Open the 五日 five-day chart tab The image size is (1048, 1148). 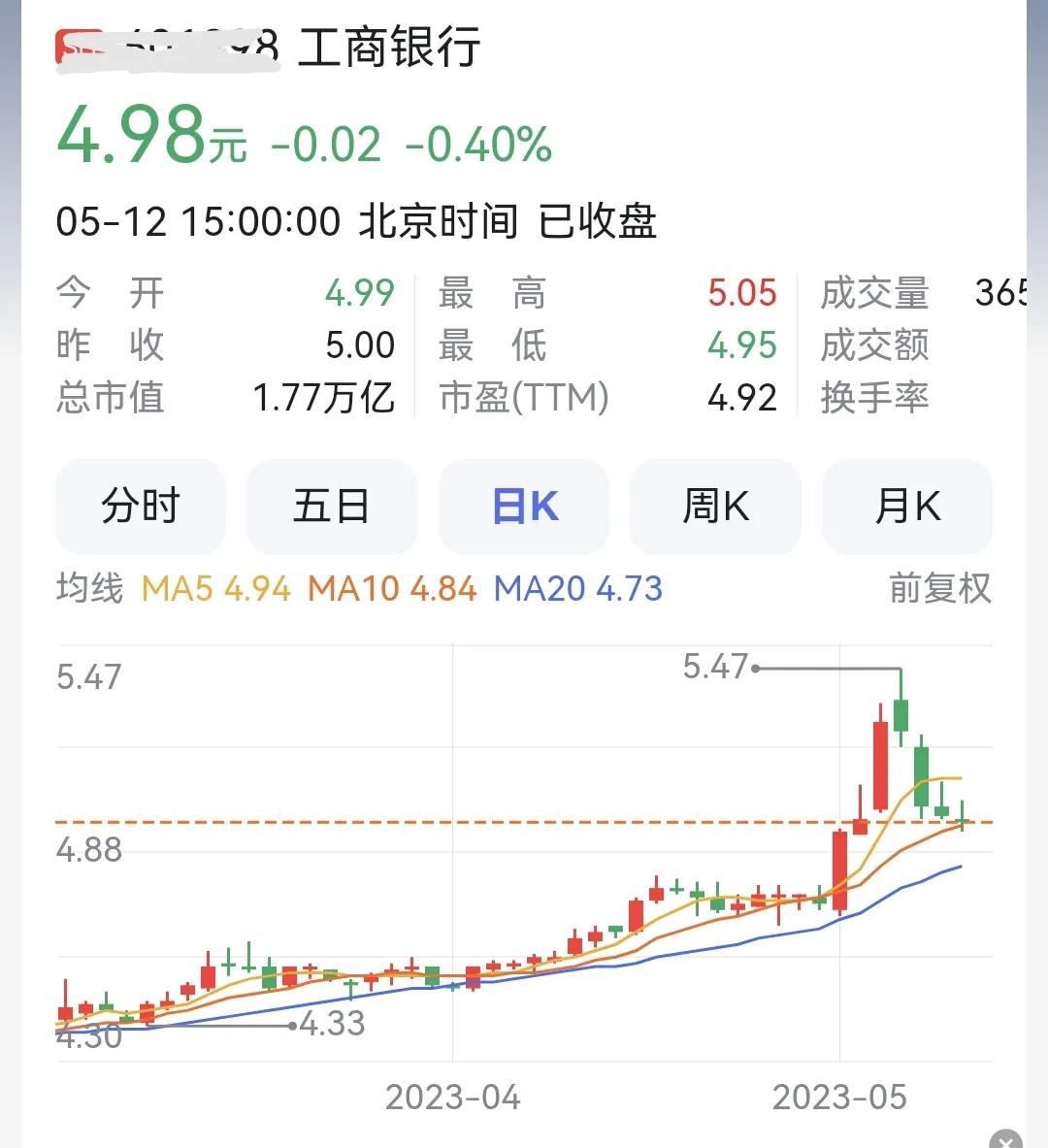[333, 507]
